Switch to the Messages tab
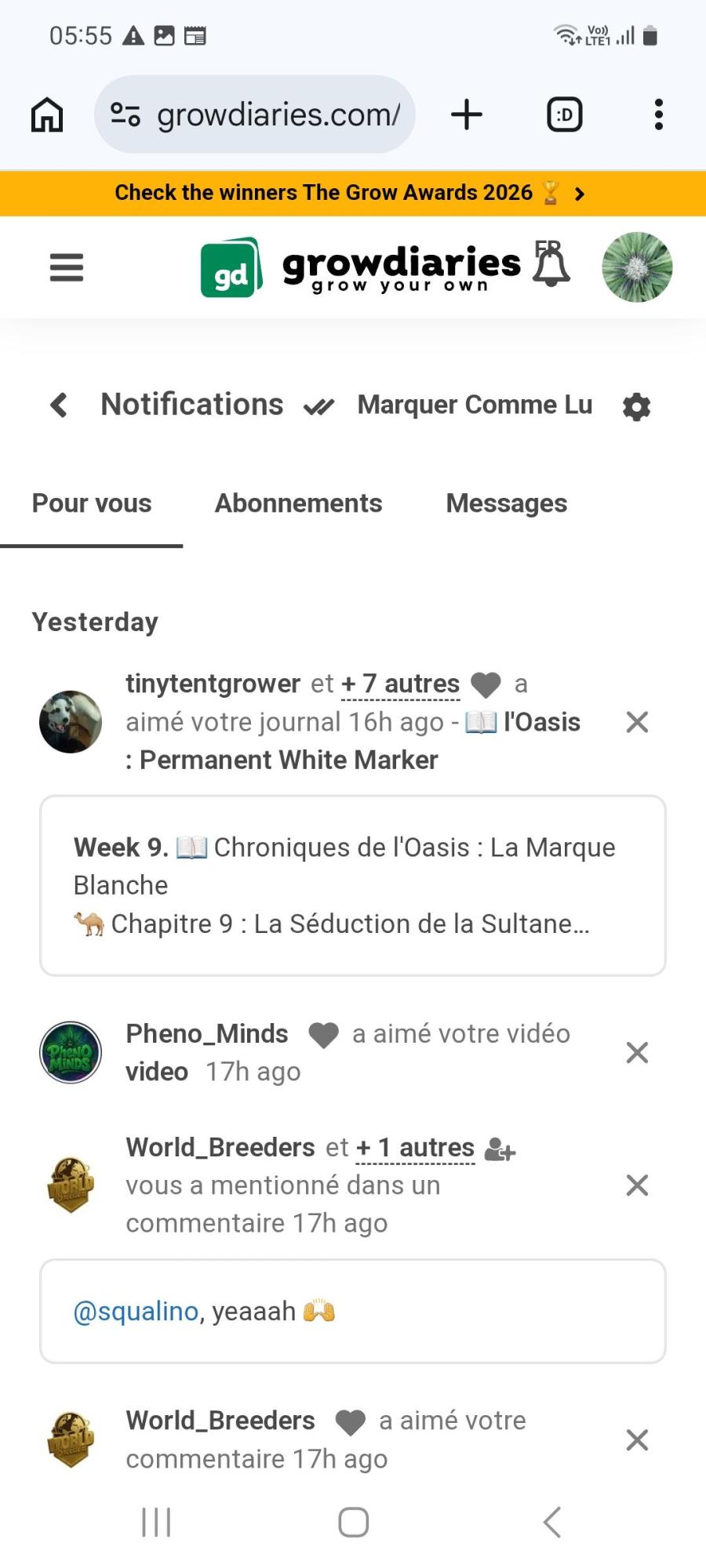Viewport: 706px width, 1568px height. [x=506, y=503]
